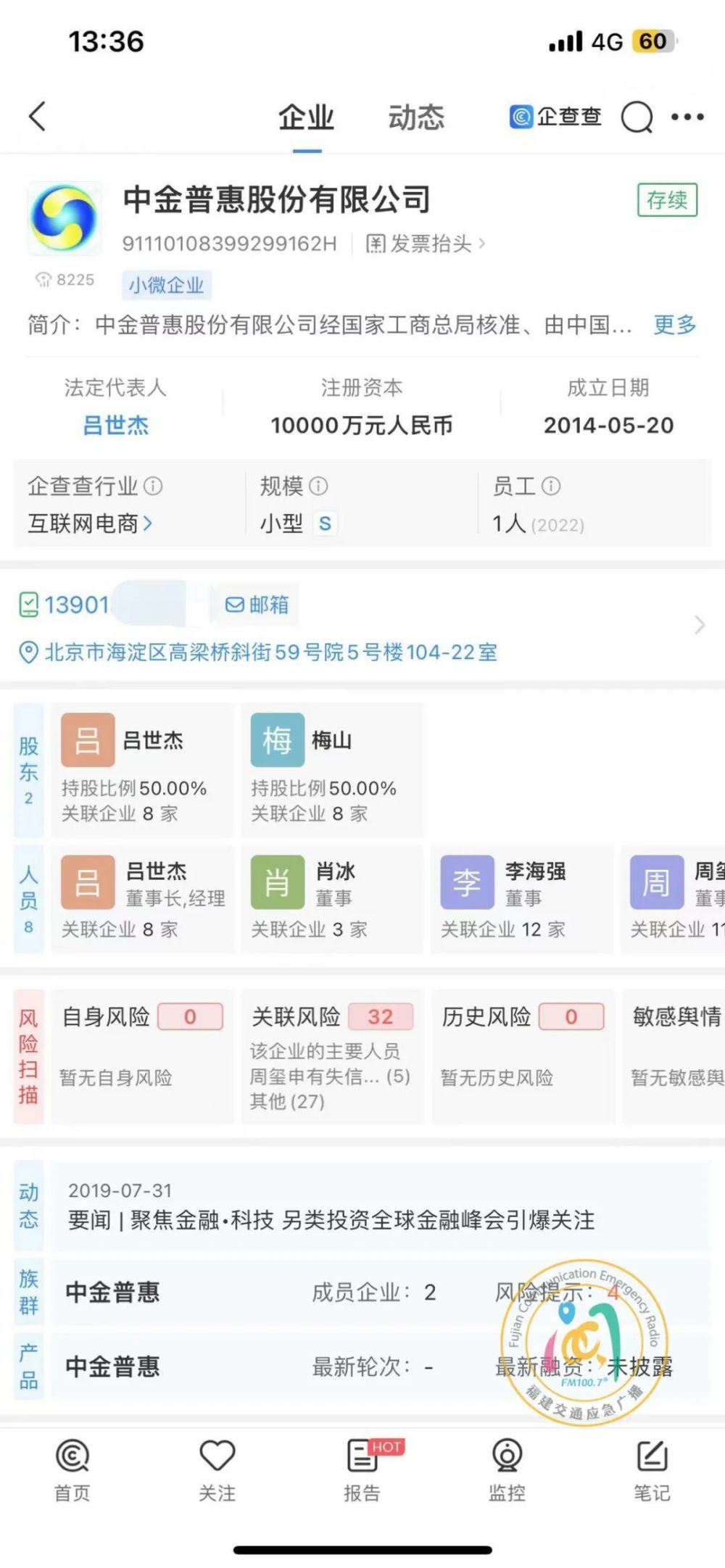The height and width of the screenshot is (1568, 725).
Task: Open the address 北京市海淀区高梁桥斜街
Action: pyautogui.click(x=270, y=652)
